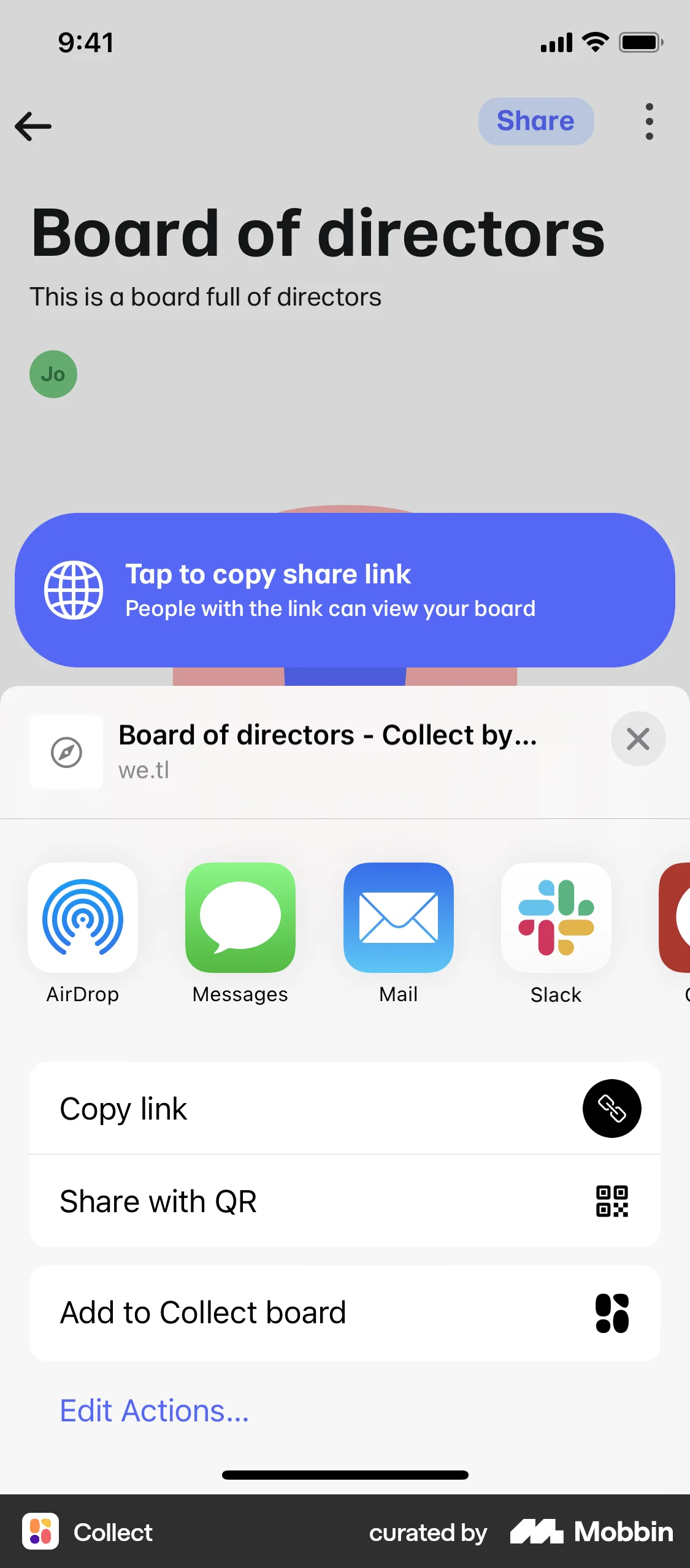Open the three-dot overflow menu

point(649,121)
